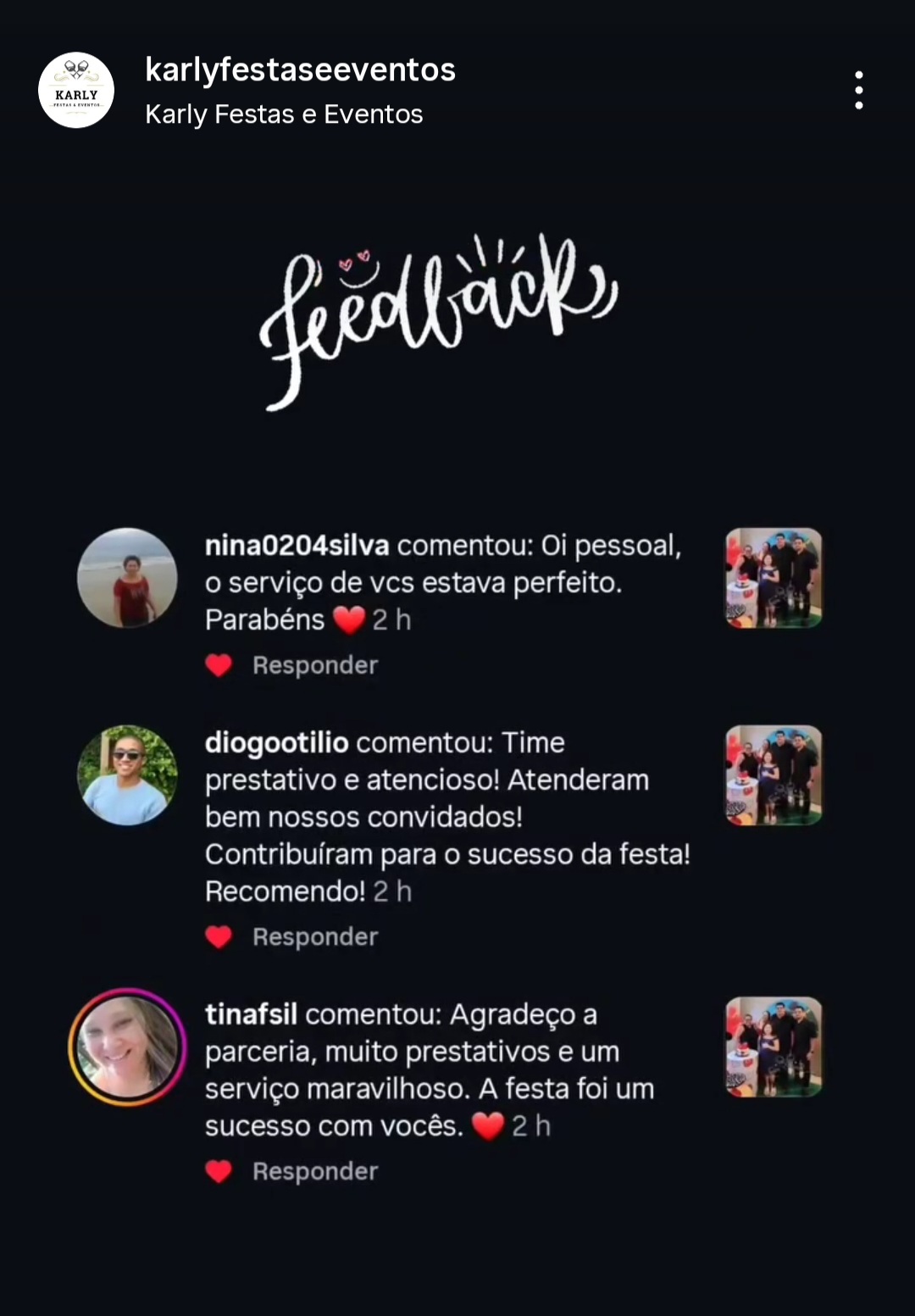Select tinafsil's circular avatar with gradient ring
Image resolution: width=915 pixels, height=1316 pixels.
127,1047
